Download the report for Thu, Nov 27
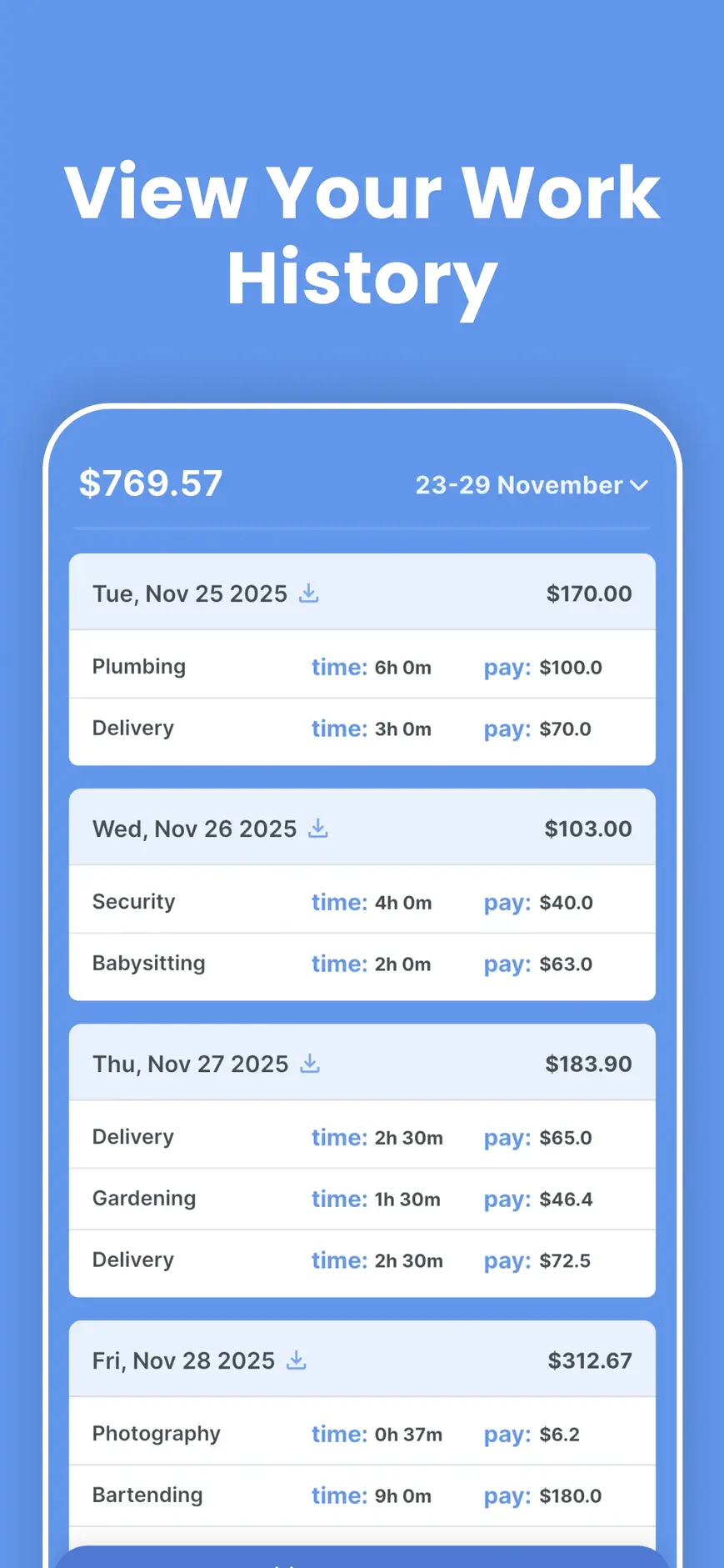Viewport: 724px width, 1568px height. [309, 1064]
